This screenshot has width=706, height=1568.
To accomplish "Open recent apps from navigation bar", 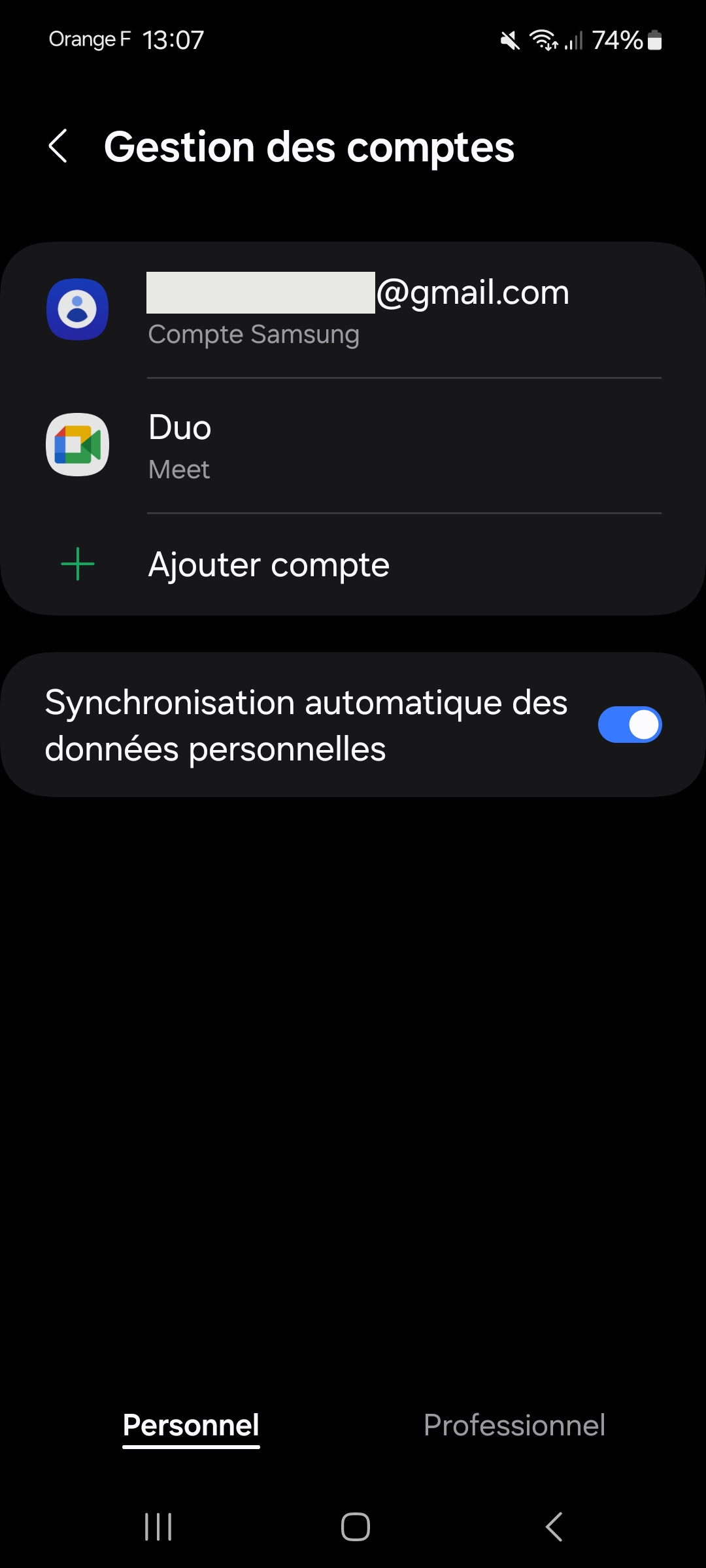I will tap(158, 1527).
